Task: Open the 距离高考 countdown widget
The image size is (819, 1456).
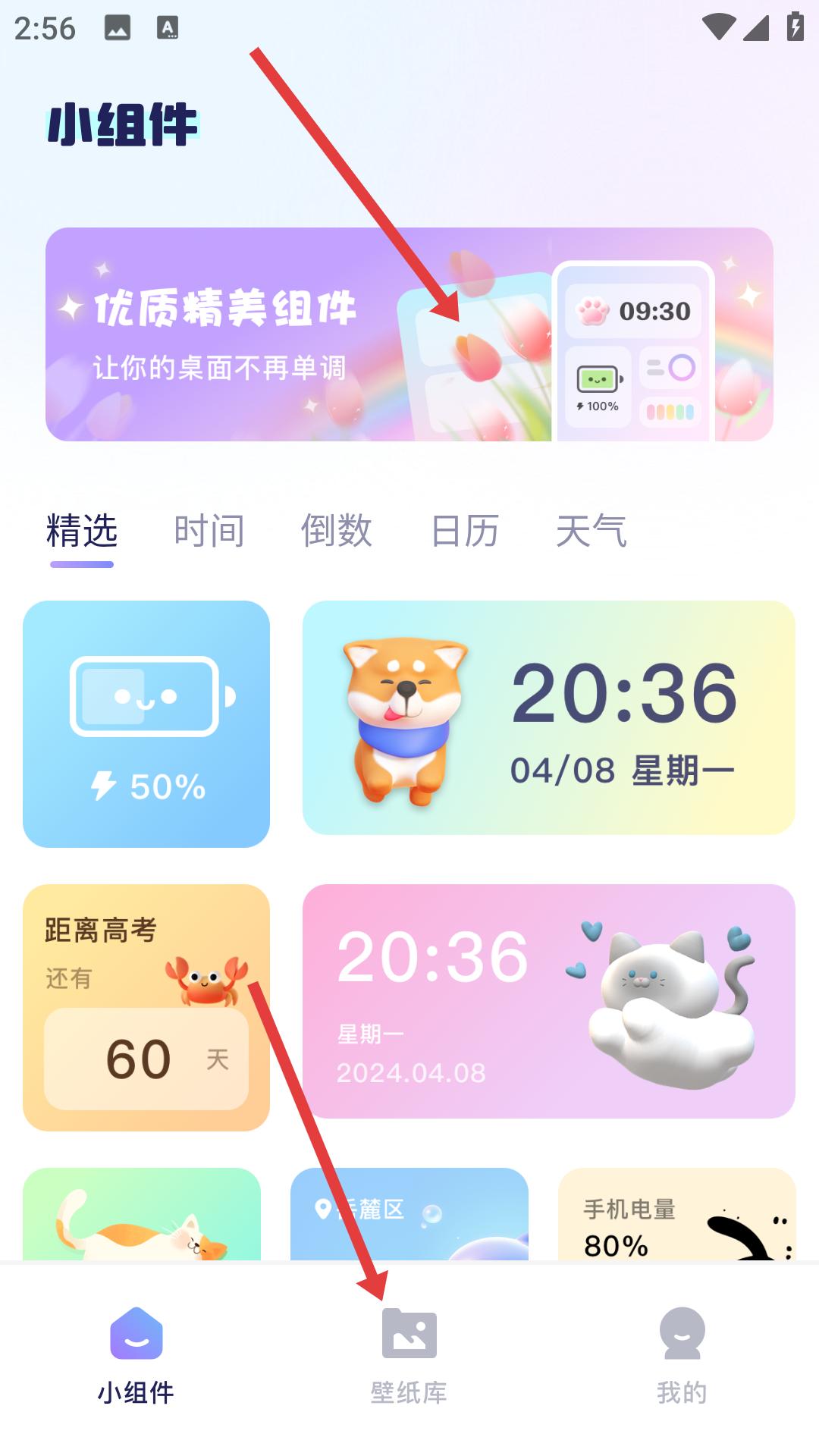Action: click(x=146, y=1007)
